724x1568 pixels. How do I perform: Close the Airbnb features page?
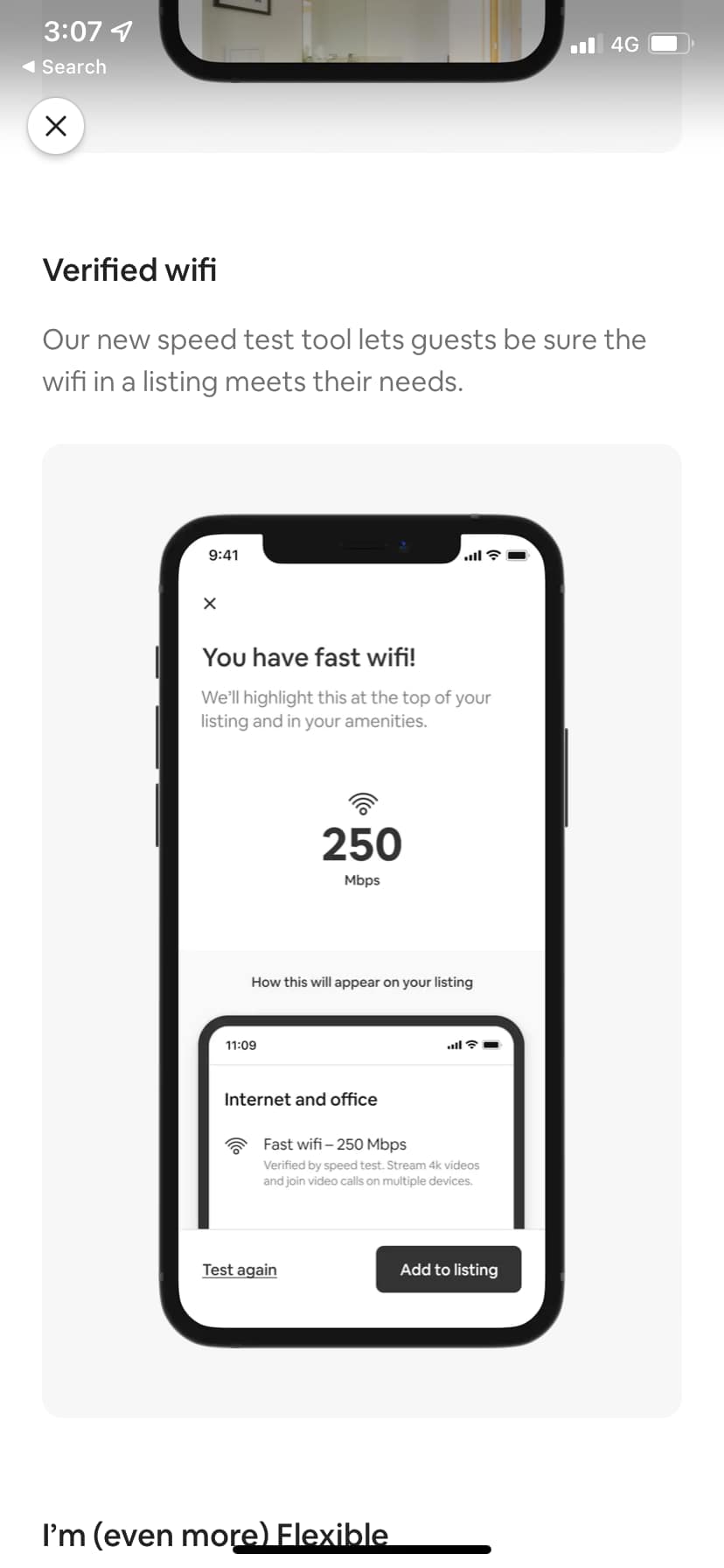56,126
